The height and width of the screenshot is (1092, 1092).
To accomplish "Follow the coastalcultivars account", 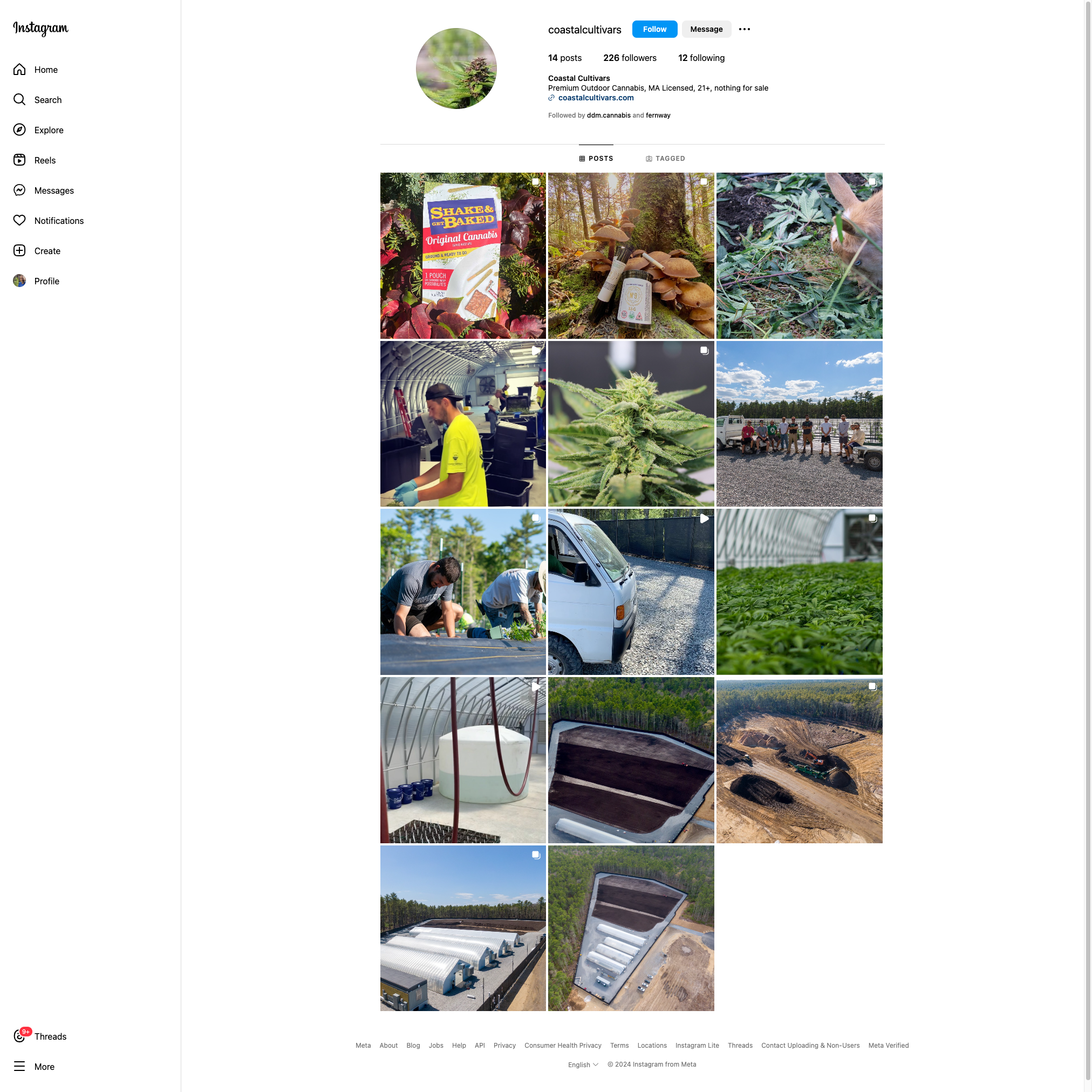I will [654, 29].
